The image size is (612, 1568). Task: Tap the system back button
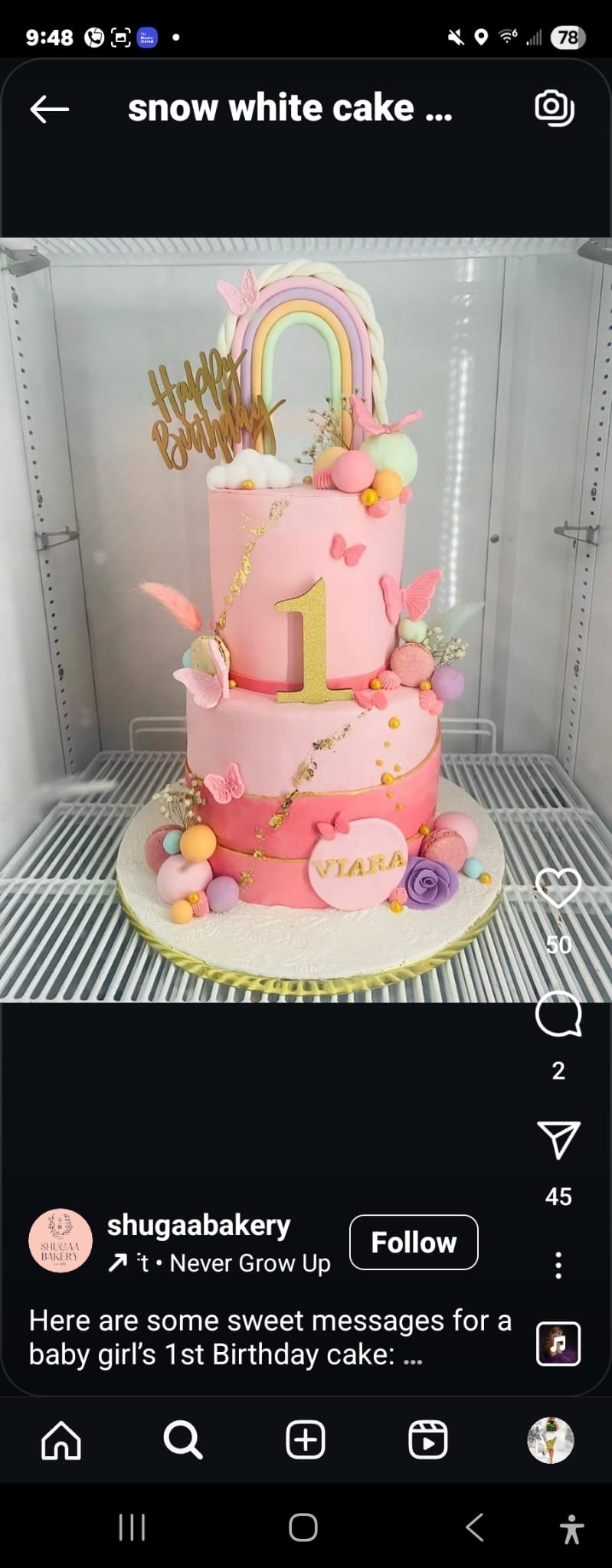click(474, 1528)
